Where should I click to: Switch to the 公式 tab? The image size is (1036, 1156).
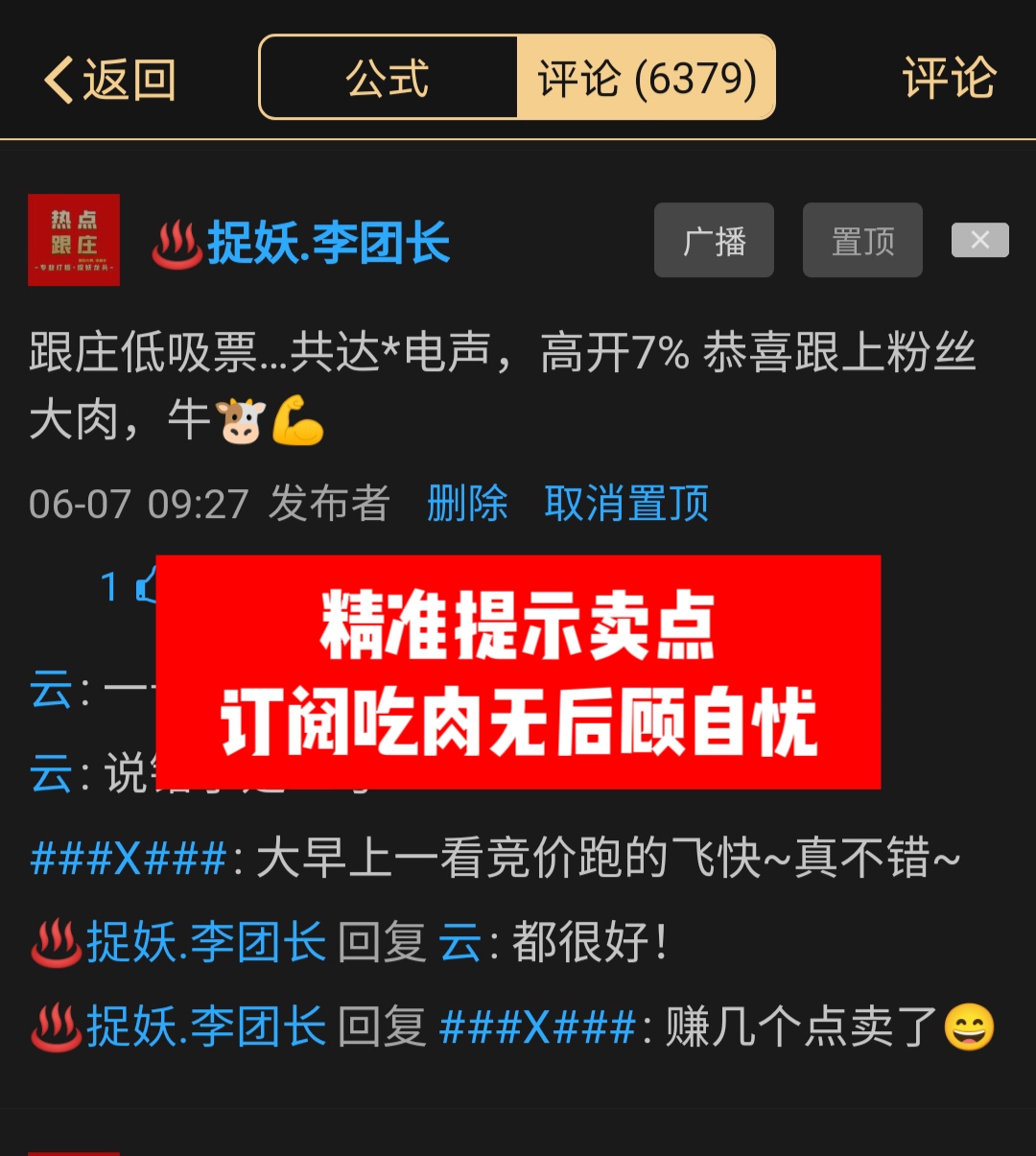tap(388, 78)
